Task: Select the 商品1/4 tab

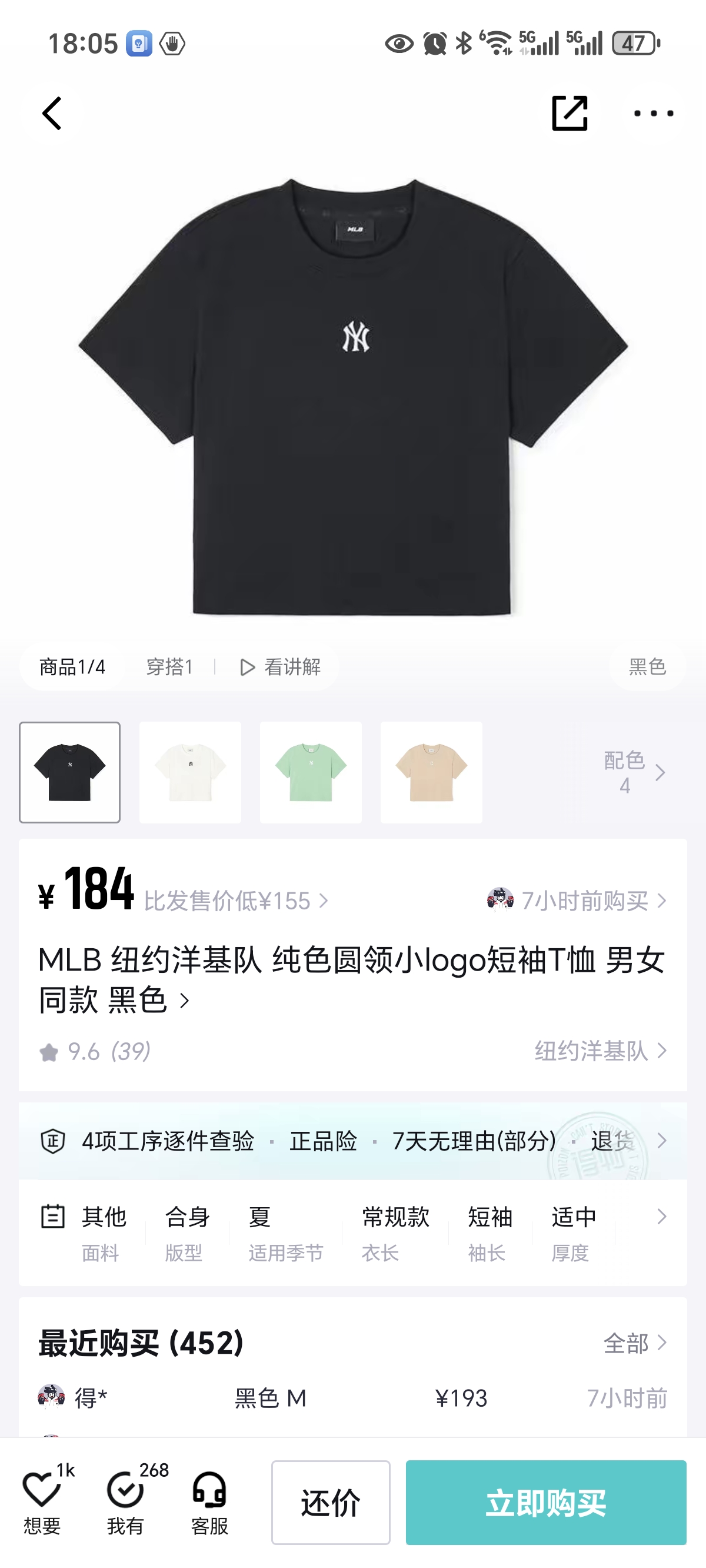Action: (x=71, y=667)
